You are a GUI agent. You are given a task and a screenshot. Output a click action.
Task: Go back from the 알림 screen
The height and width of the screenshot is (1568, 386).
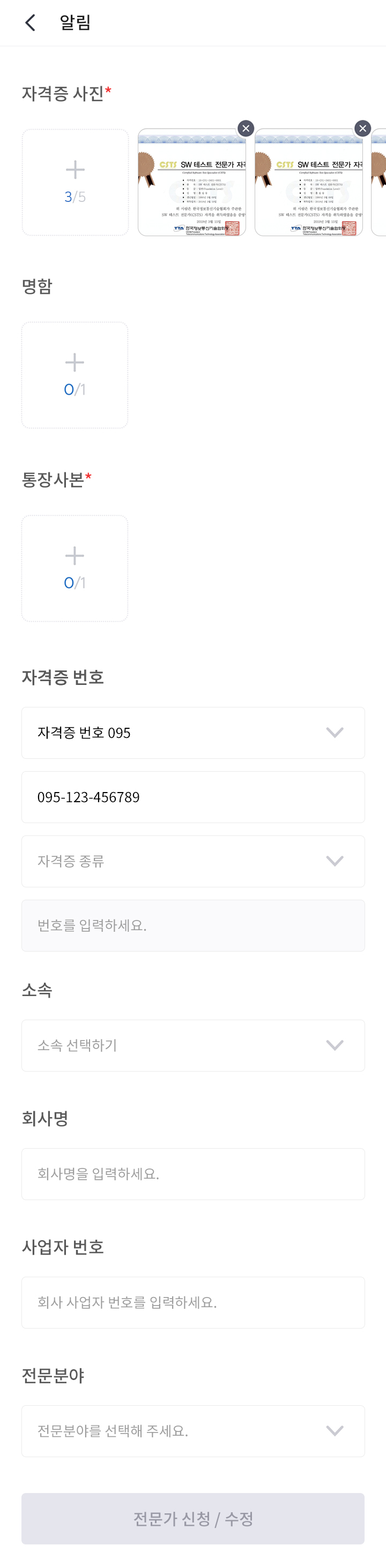click(30, 22)
